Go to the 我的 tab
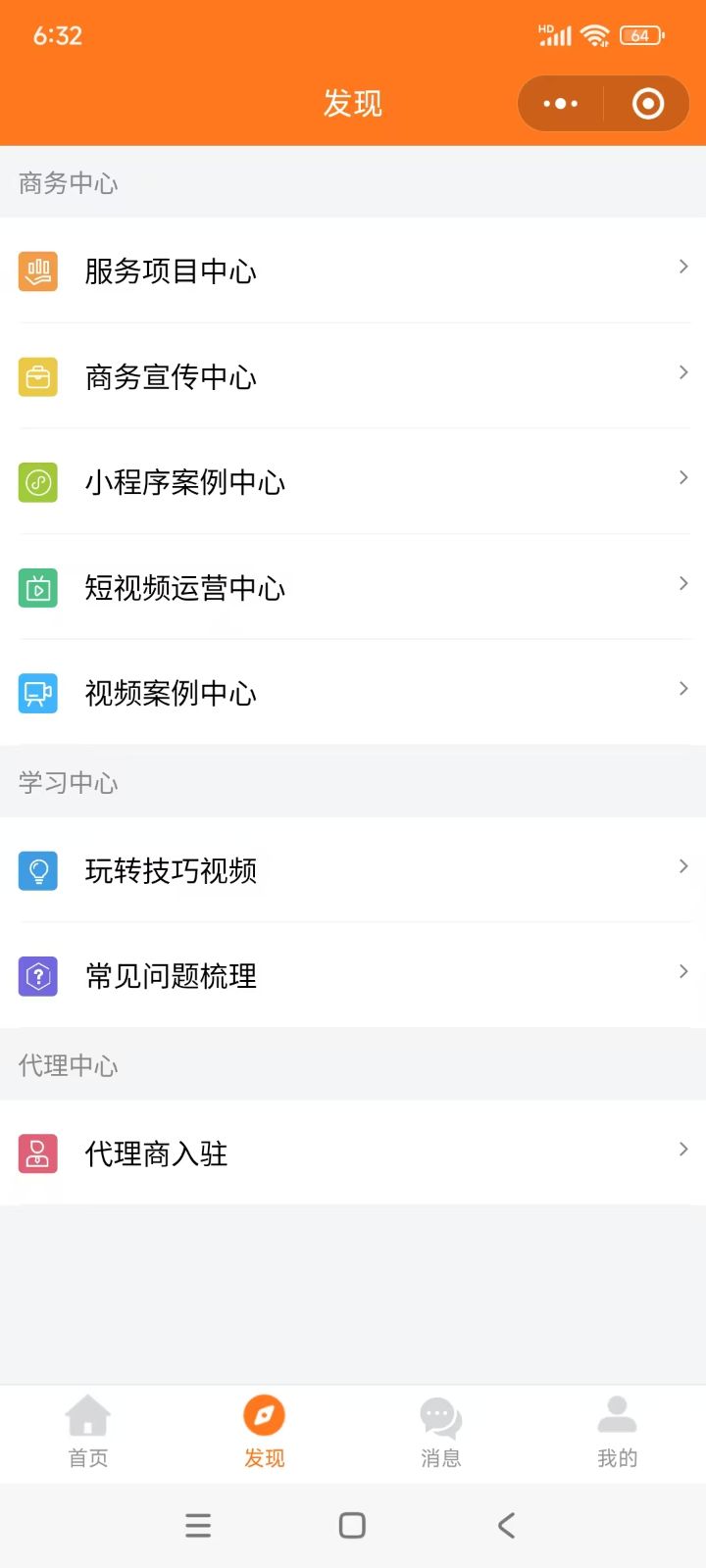This screenshot has width=706, height=1568. 618,1433
